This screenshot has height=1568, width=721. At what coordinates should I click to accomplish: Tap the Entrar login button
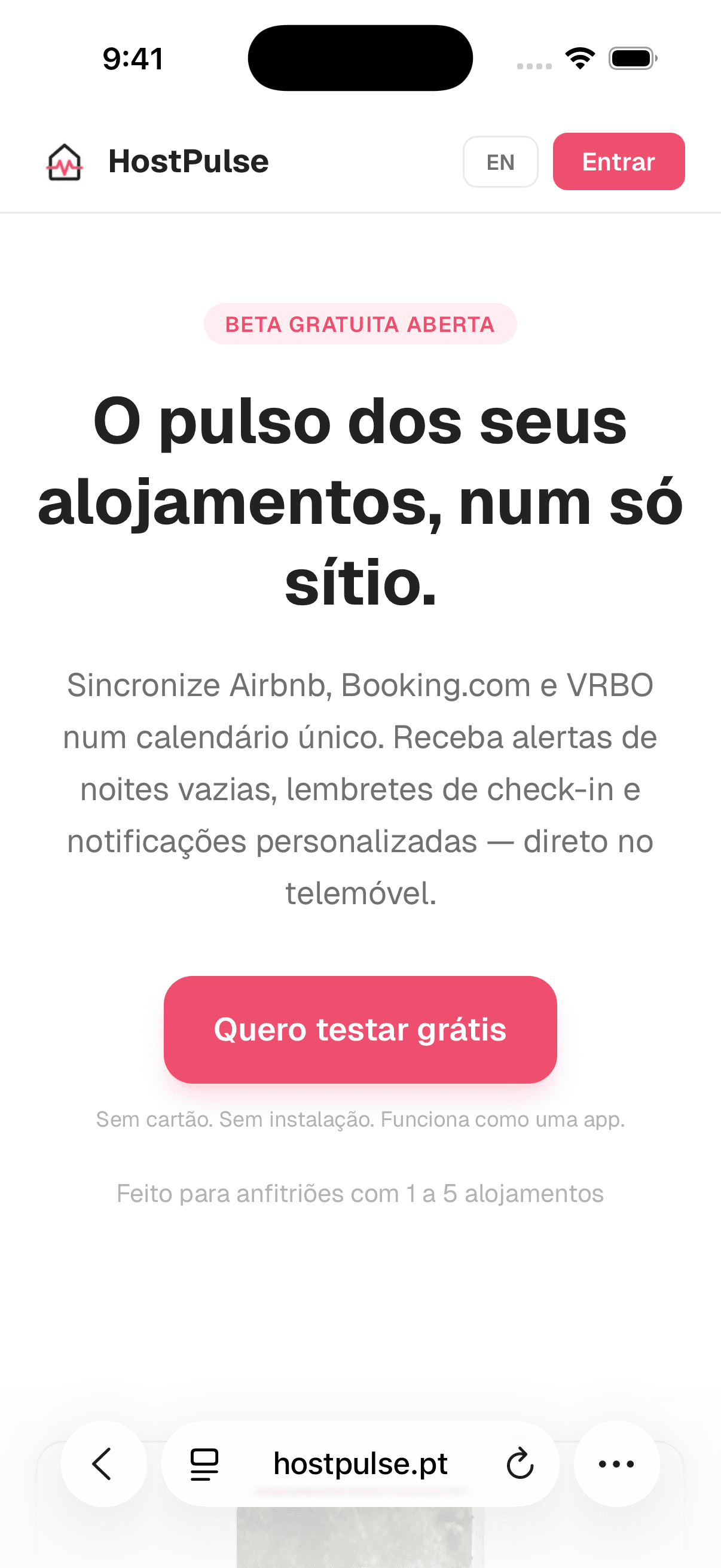pos(618,162)
